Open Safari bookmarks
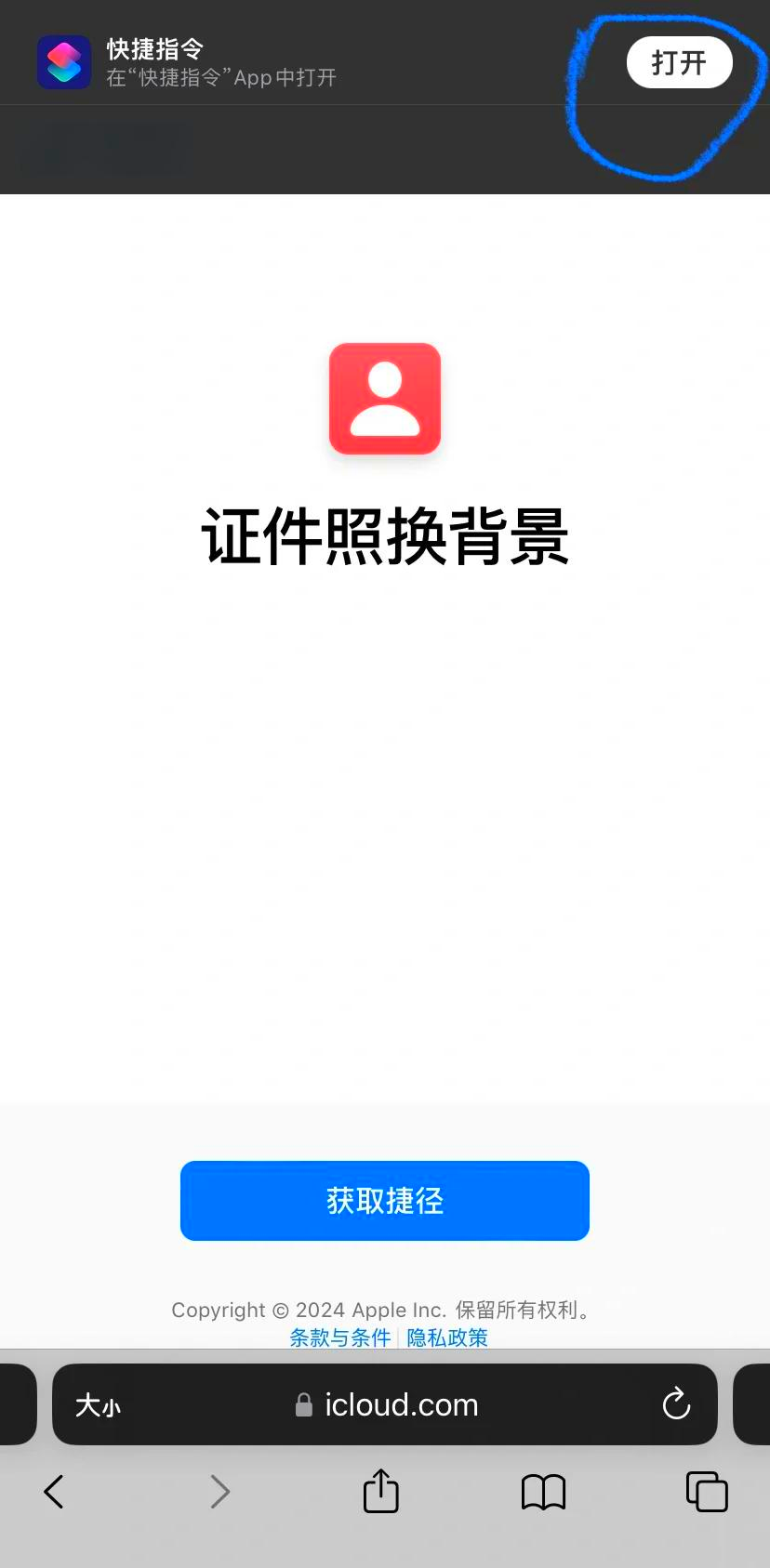Screen dimensions: 770x1568 543,1492
